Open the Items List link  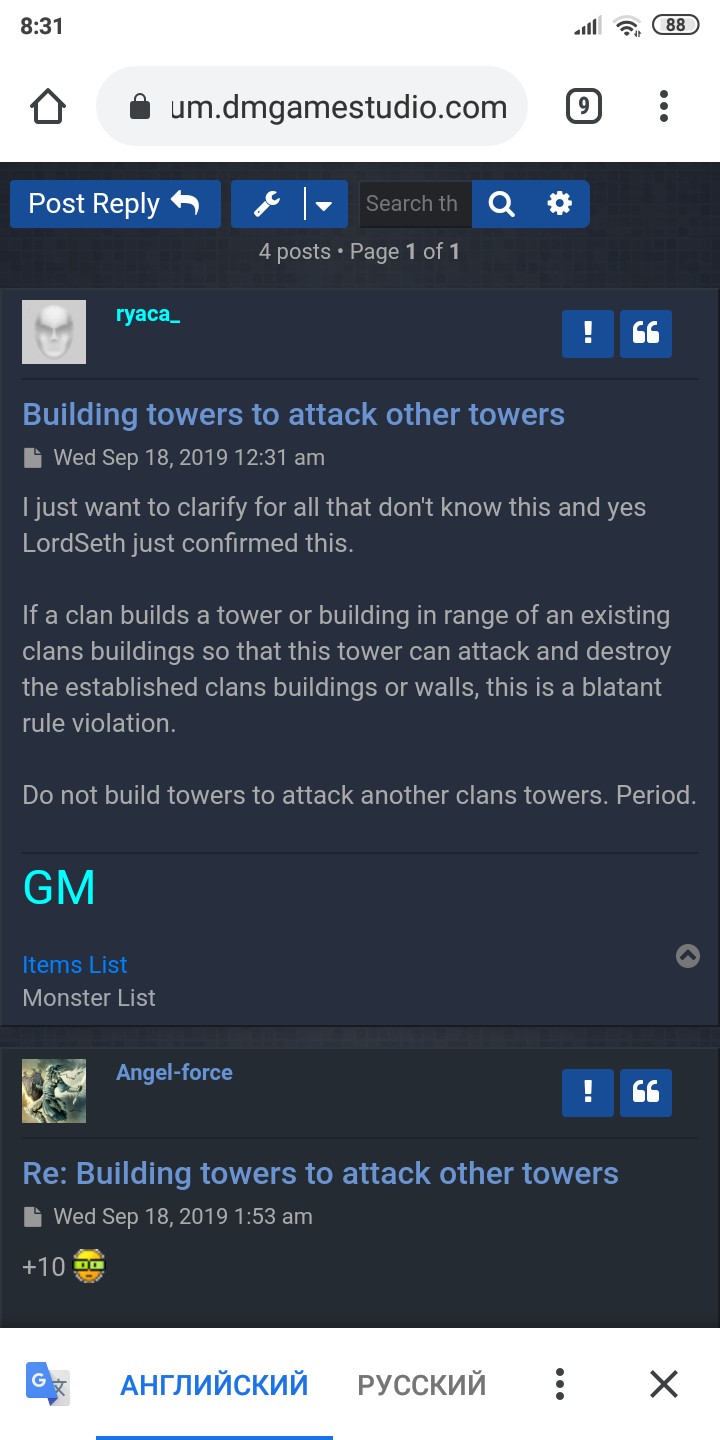(75, 965)
